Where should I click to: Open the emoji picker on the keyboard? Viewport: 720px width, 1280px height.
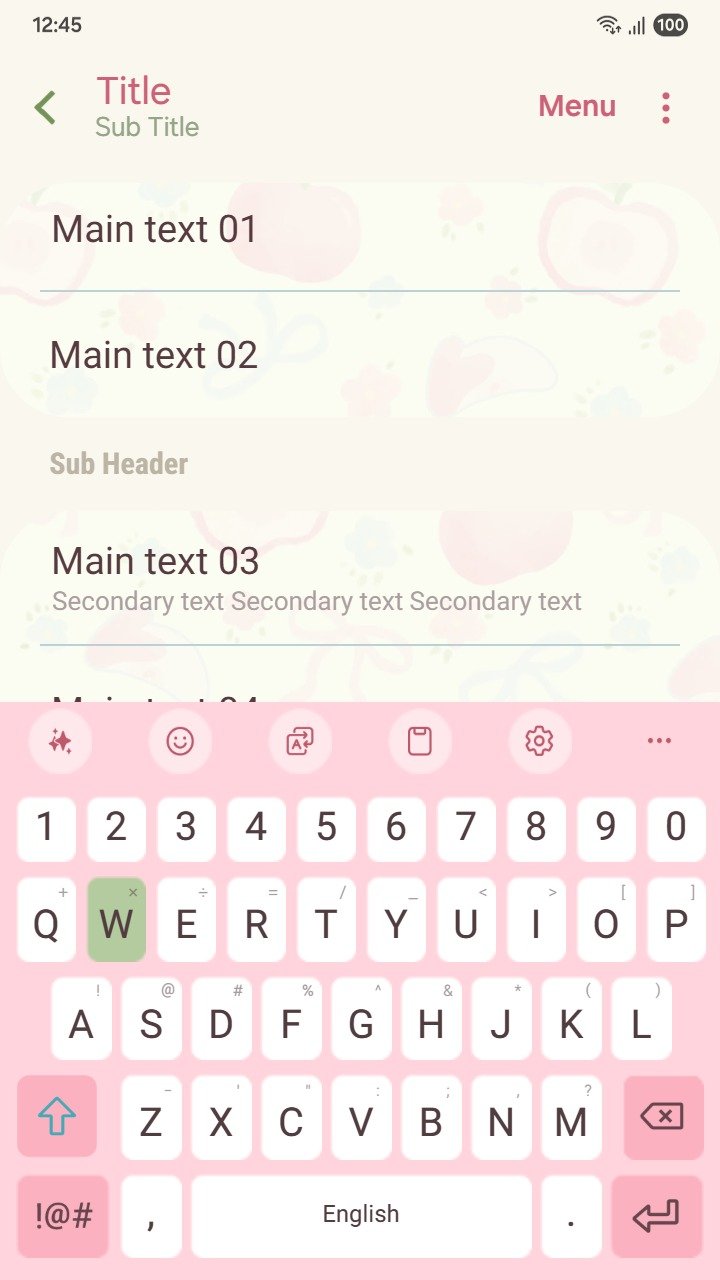point(180,741)
